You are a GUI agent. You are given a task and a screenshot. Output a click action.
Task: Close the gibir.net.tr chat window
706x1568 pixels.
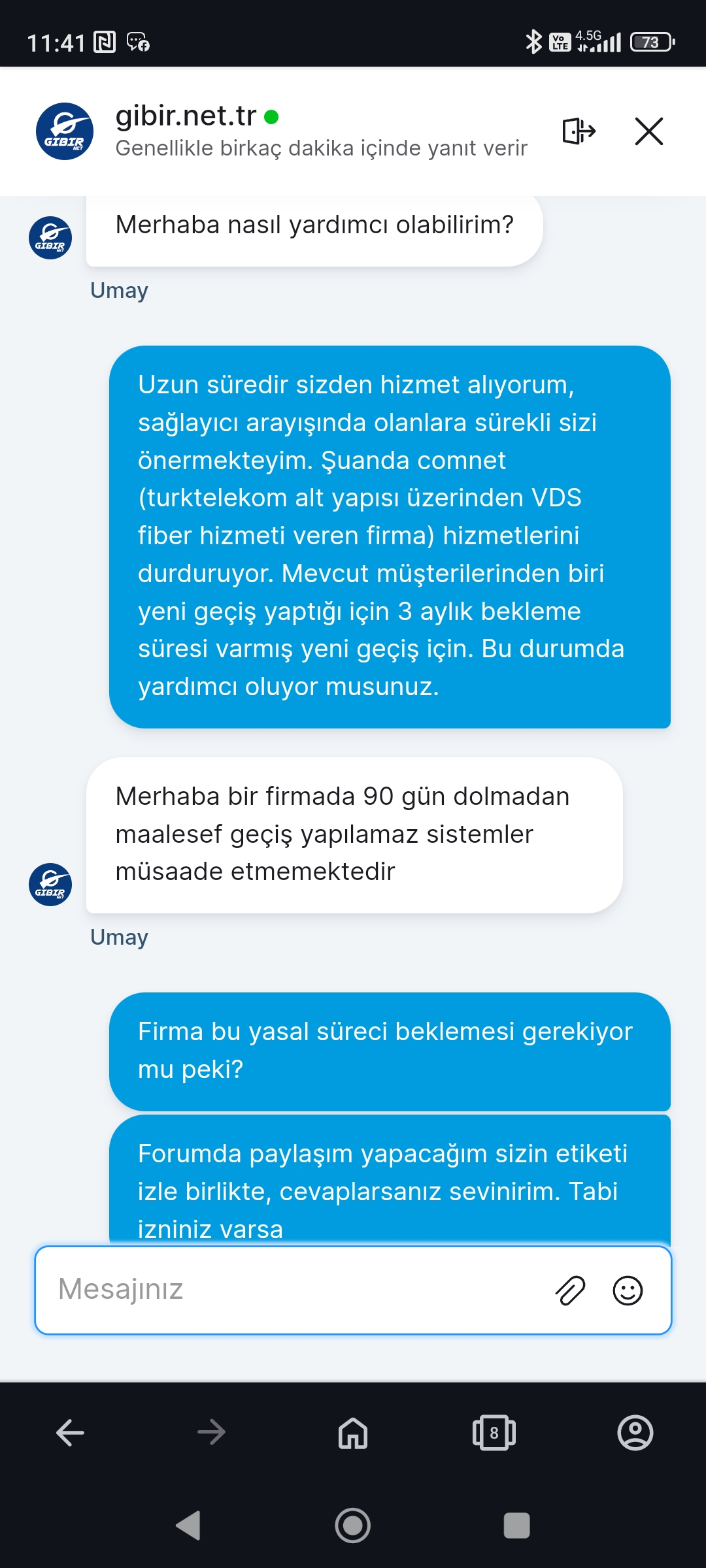[648, 131]
